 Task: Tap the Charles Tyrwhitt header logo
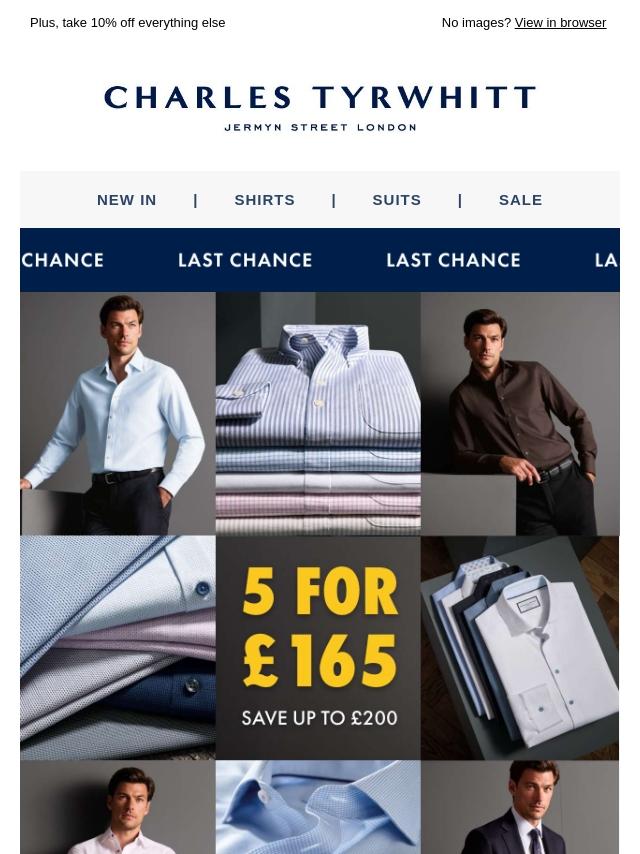click(320, 108)
